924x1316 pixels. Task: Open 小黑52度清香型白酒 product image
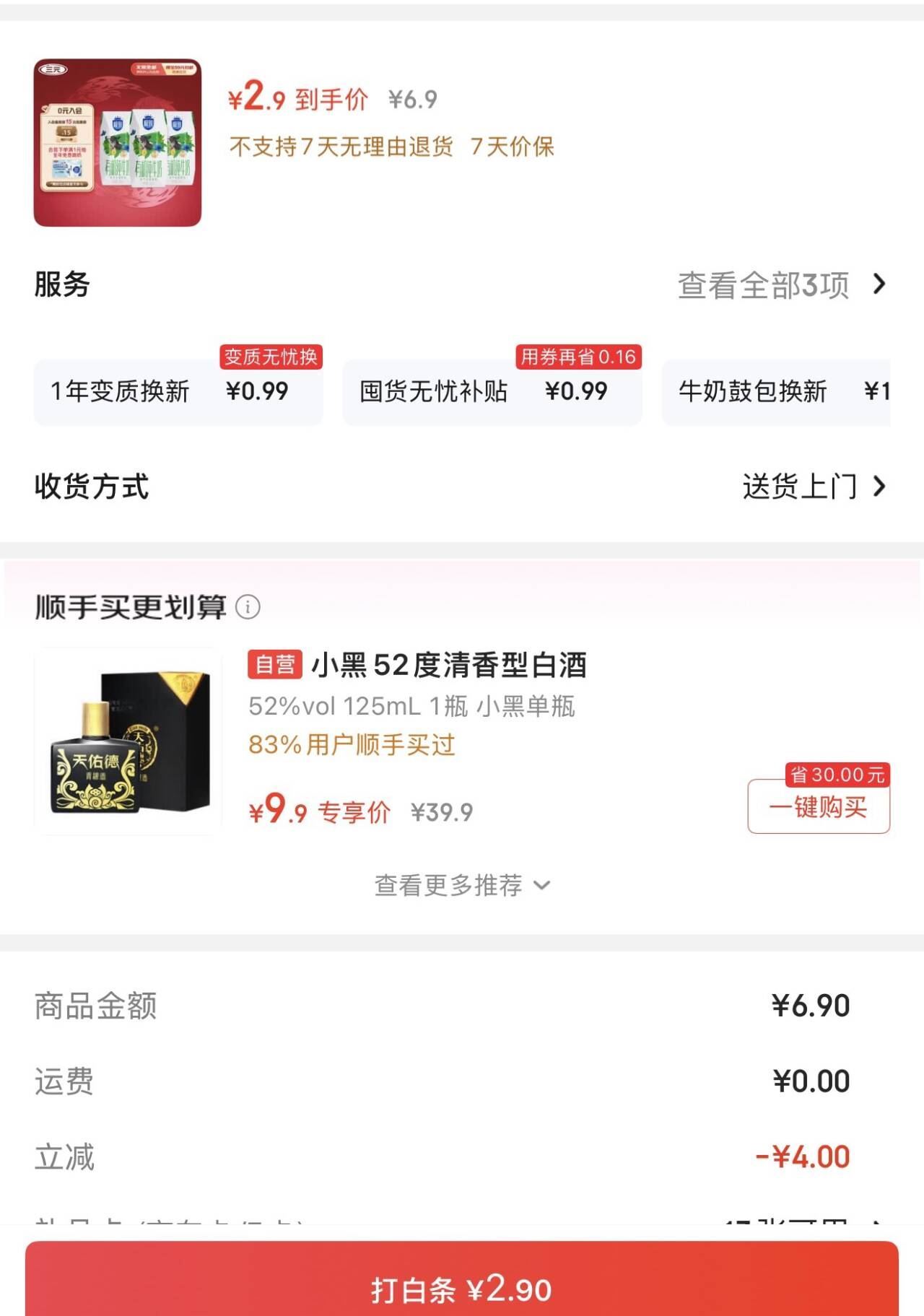point(128,742)
